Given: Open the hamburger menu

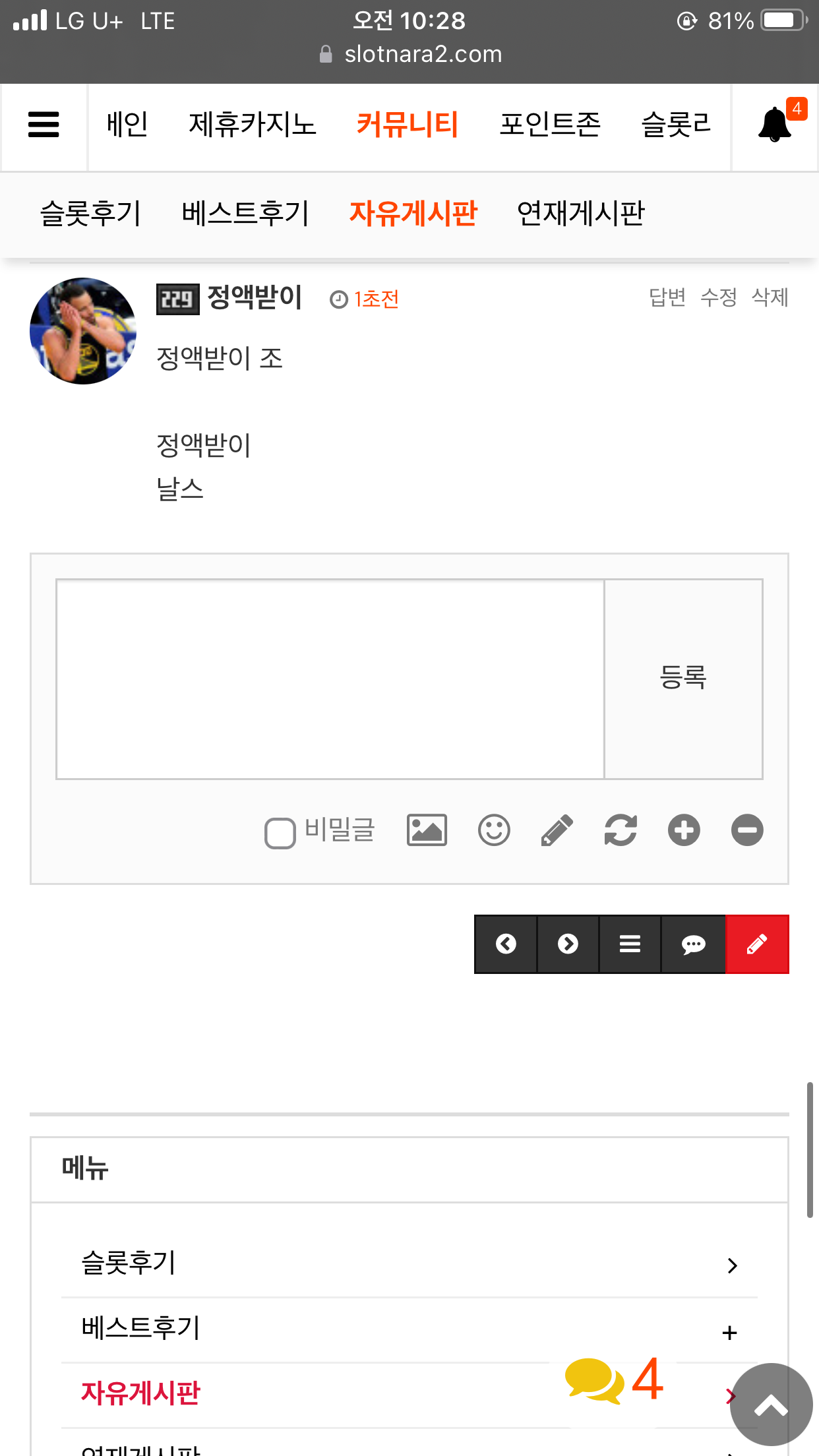Looking at the screenshot, I should tap(44, 125).
